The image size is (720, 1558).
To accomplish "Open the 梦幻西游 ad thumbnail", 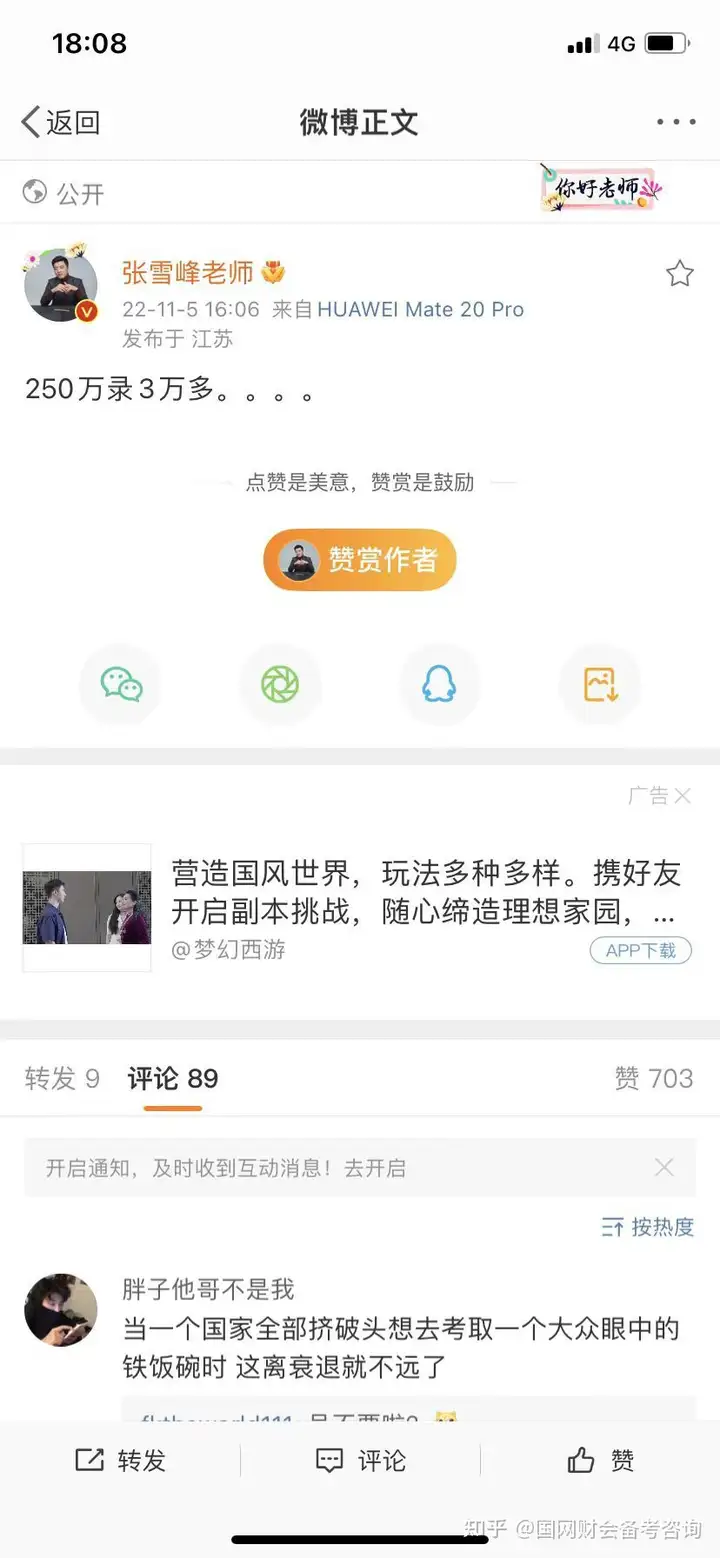I will (x=87, y=908).
